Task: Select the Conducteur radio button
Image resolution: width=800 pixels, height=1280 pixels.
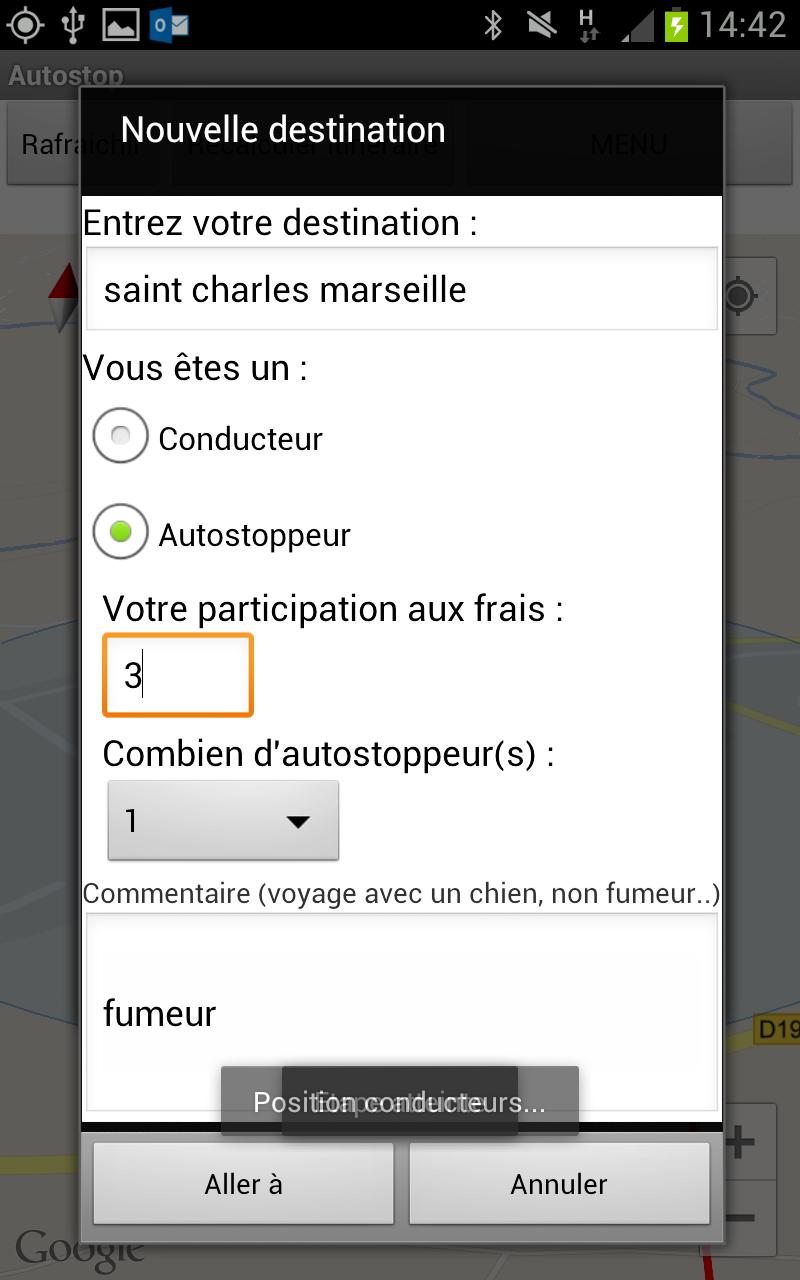Action: [120, 436]
